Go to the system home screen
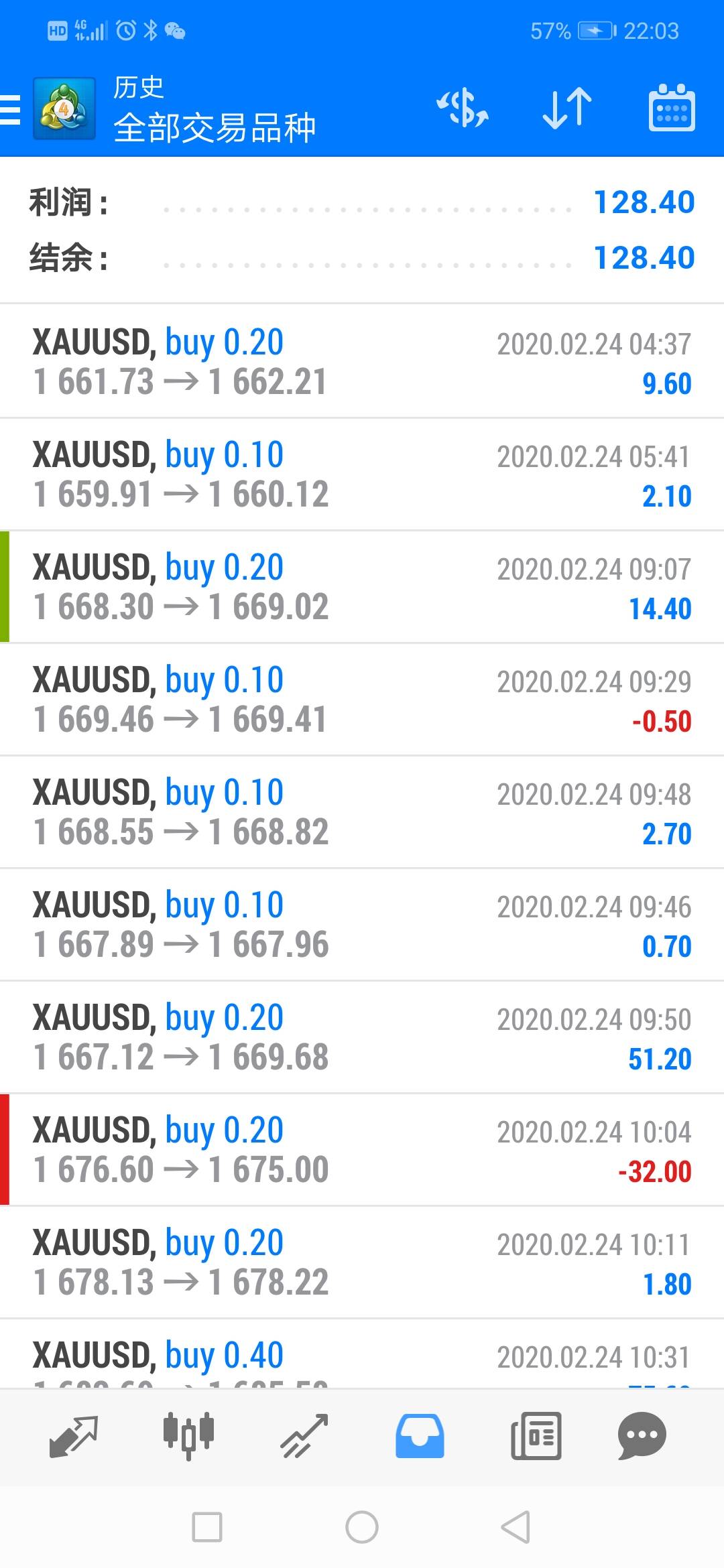Screen dimensions: 724x1568 (362, 1527)
